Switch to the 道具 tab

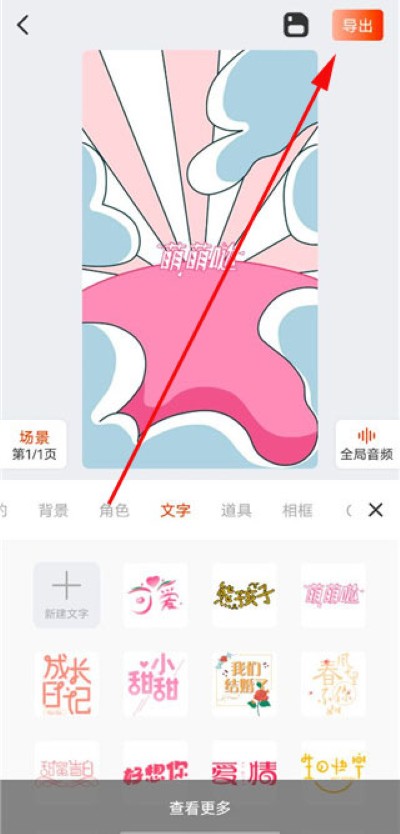click(x=236, y=511)
